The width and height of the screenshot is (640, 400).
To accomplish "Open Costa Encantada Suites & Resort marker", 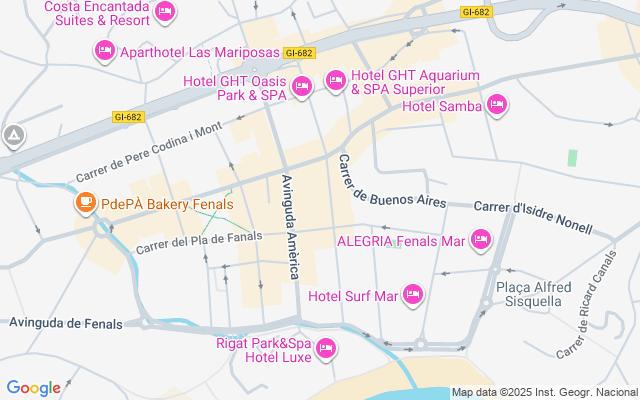I will (166, 13).
